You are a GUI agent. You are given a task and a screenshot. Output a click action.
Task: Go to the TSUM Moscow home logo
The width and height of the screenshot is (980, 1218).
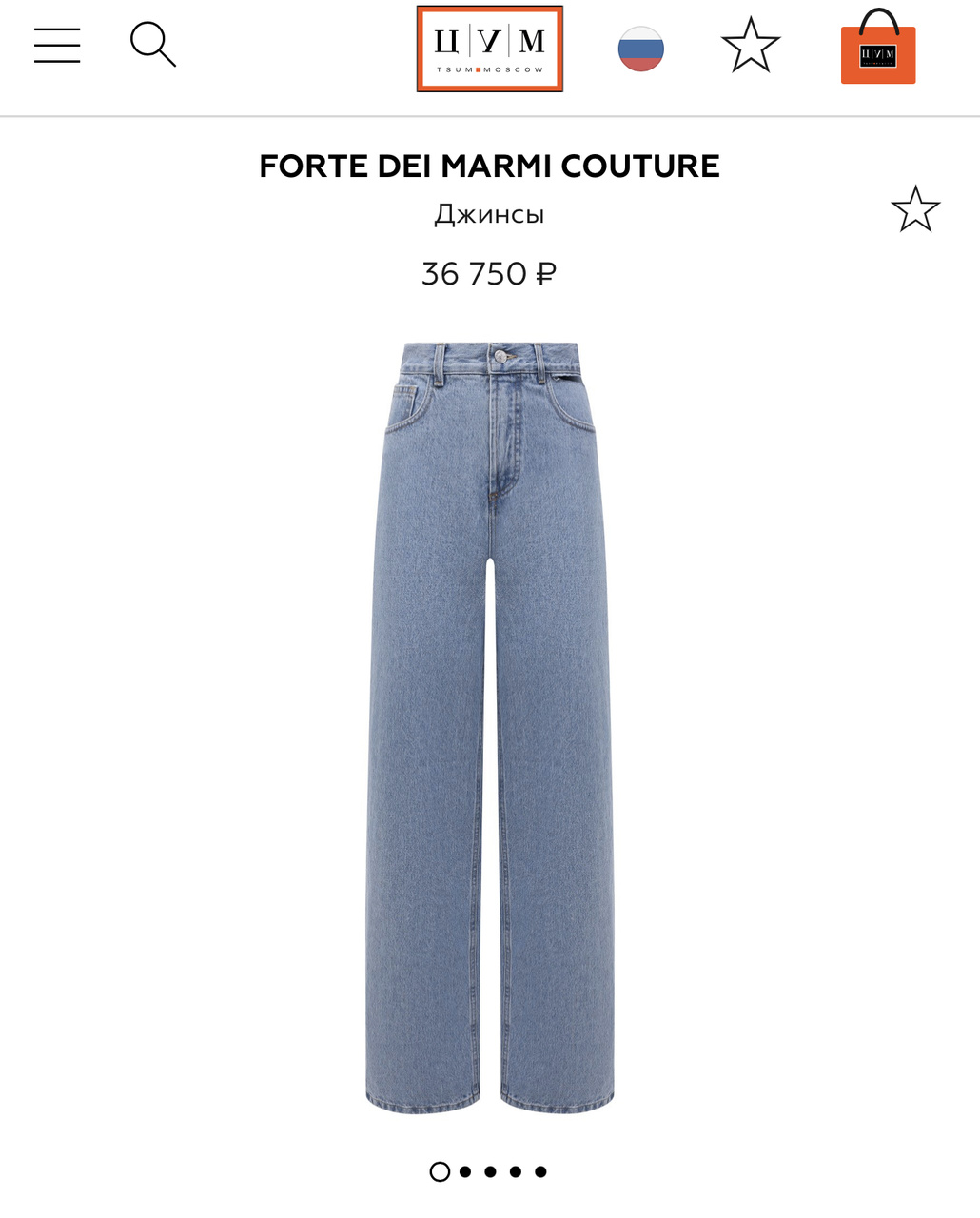pos(489,49)
